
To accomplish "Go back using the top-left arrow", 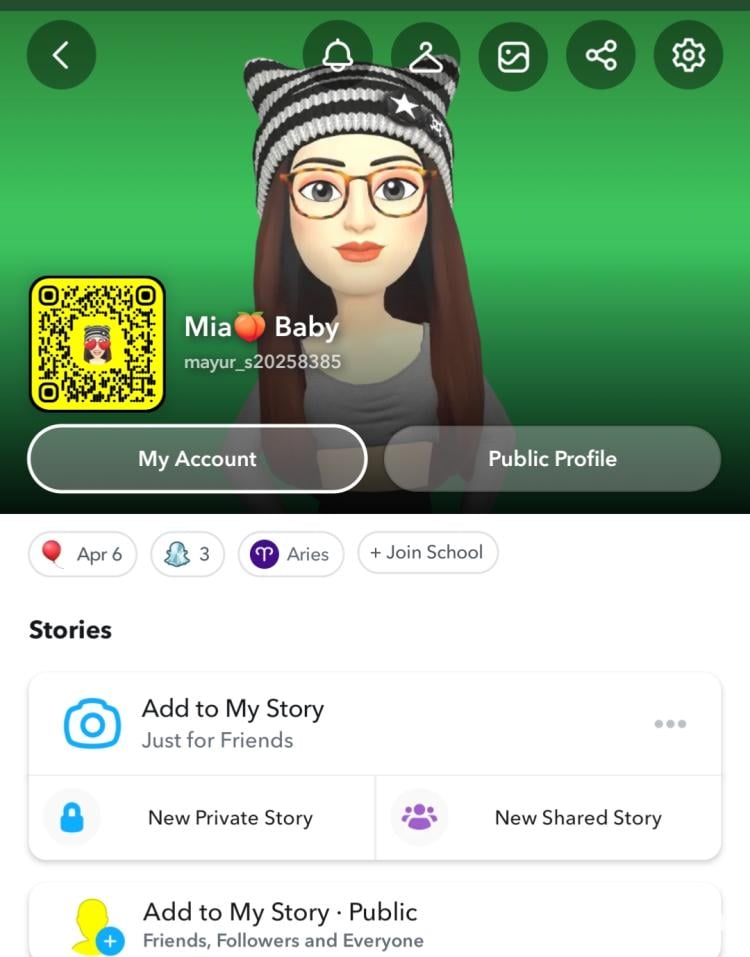I will coord(61,55).
